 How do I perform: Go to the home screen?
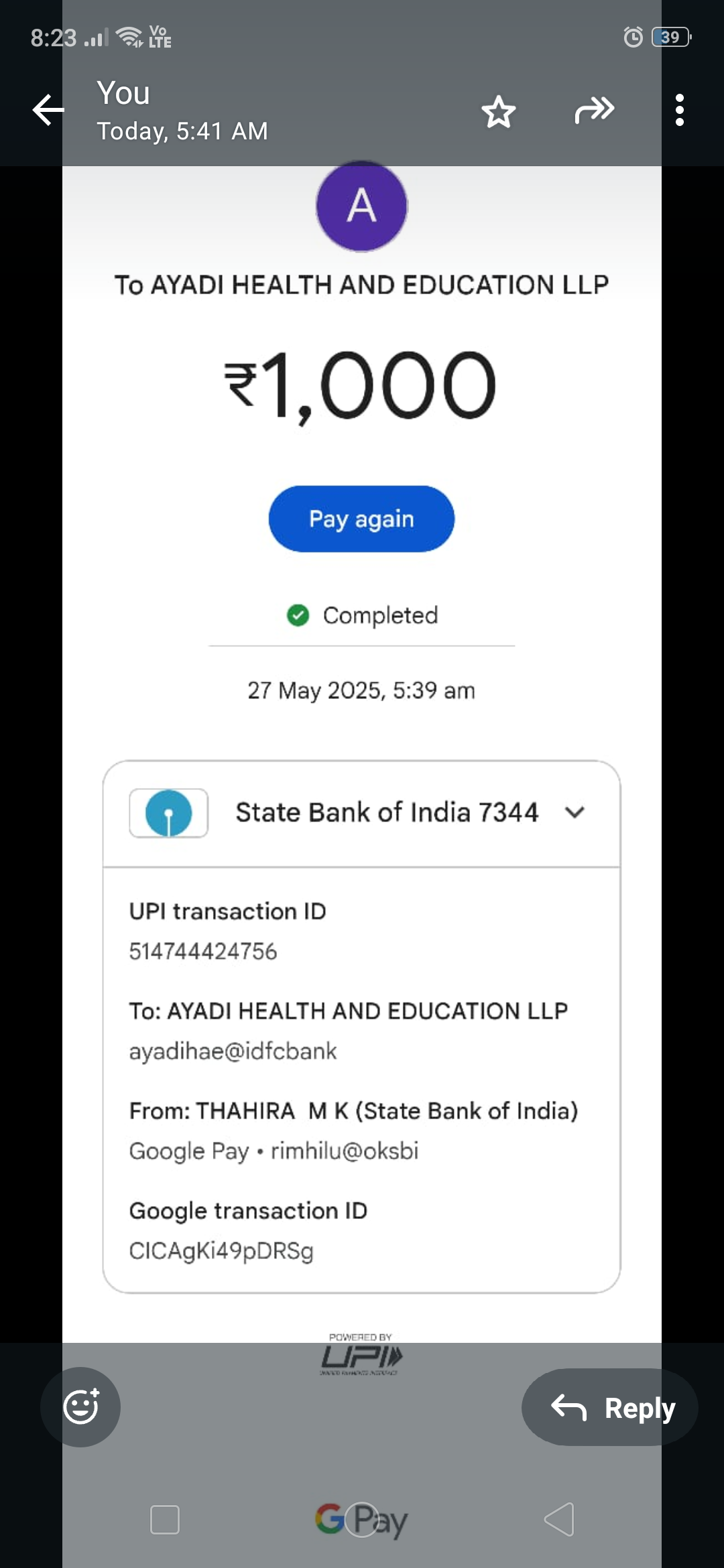[x=362, y=1519]
